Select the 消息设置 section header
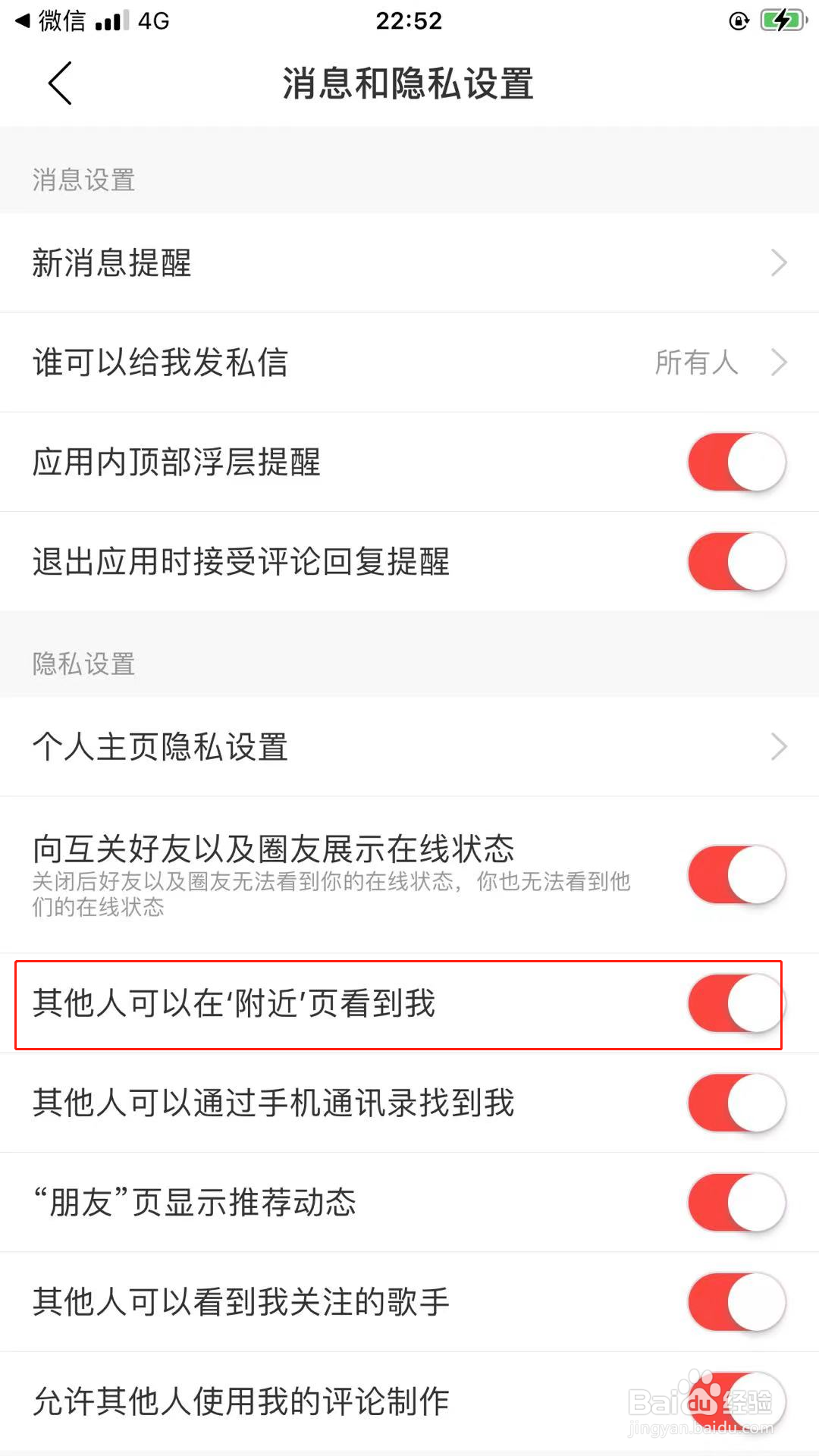Image resolution: width=819 pixels, height=1456 pixels. pyautogui.click(x=82, y=180)
